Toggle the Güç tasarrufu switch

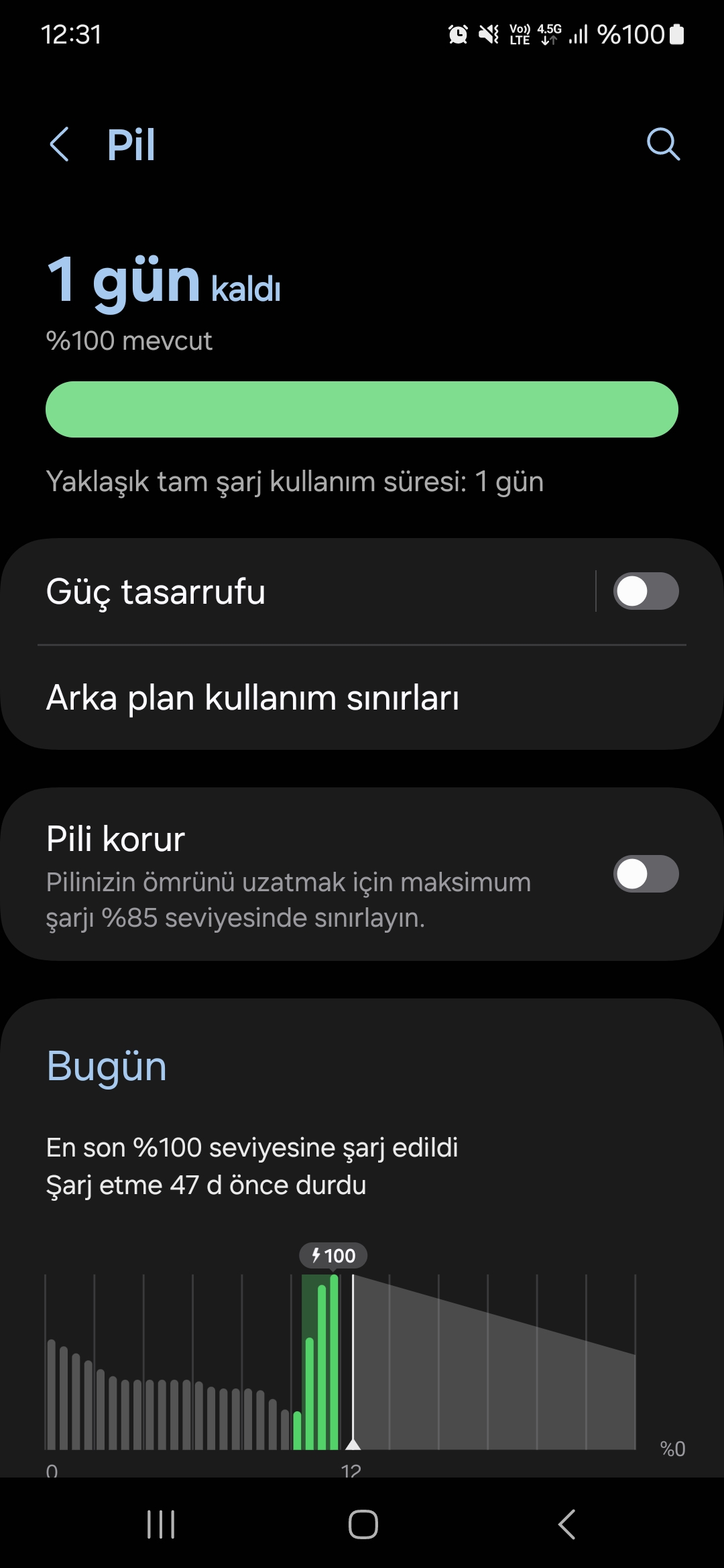[x=646, y=591]
